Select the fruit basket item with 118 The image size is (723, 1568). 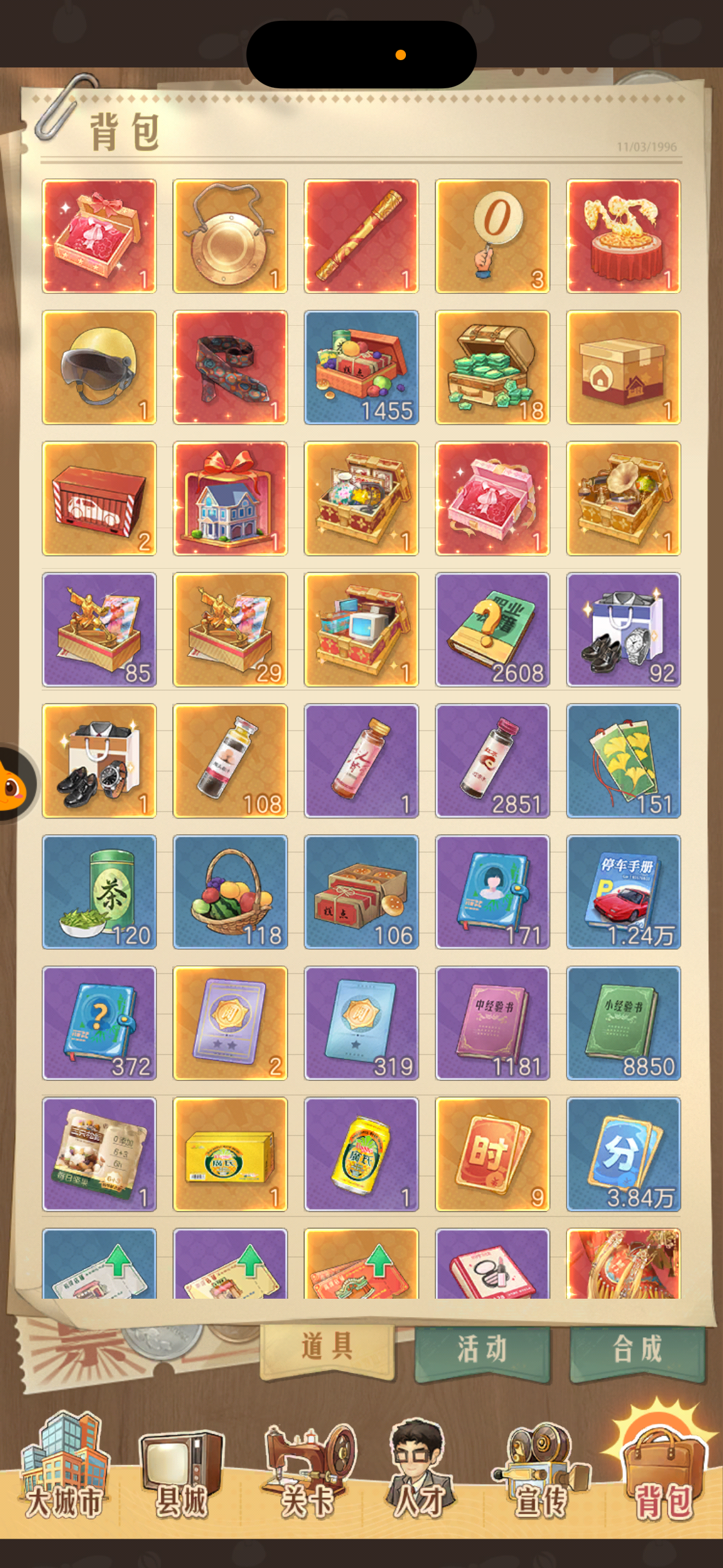point(230,892)
